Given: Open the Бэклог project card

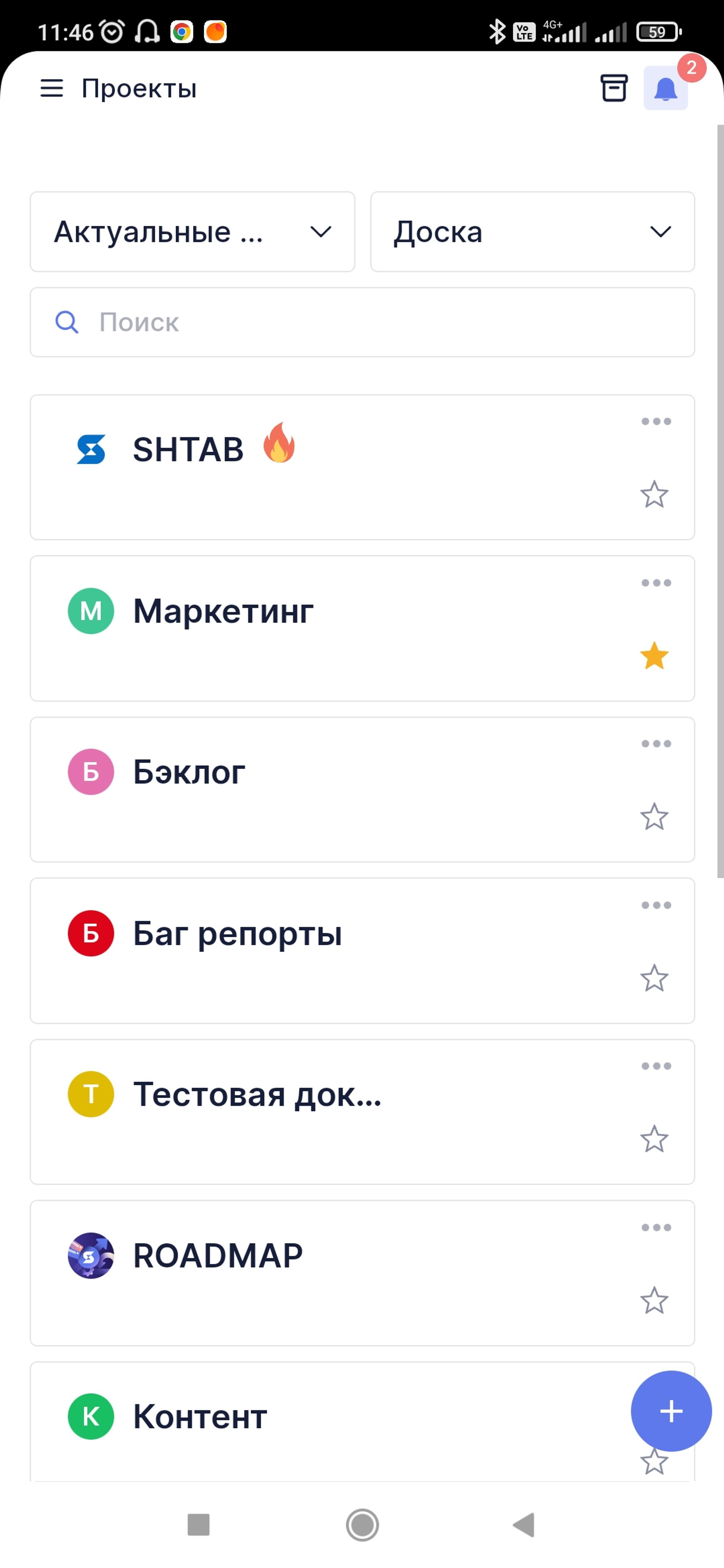Looking at the screenshot, I should (362, 790).
